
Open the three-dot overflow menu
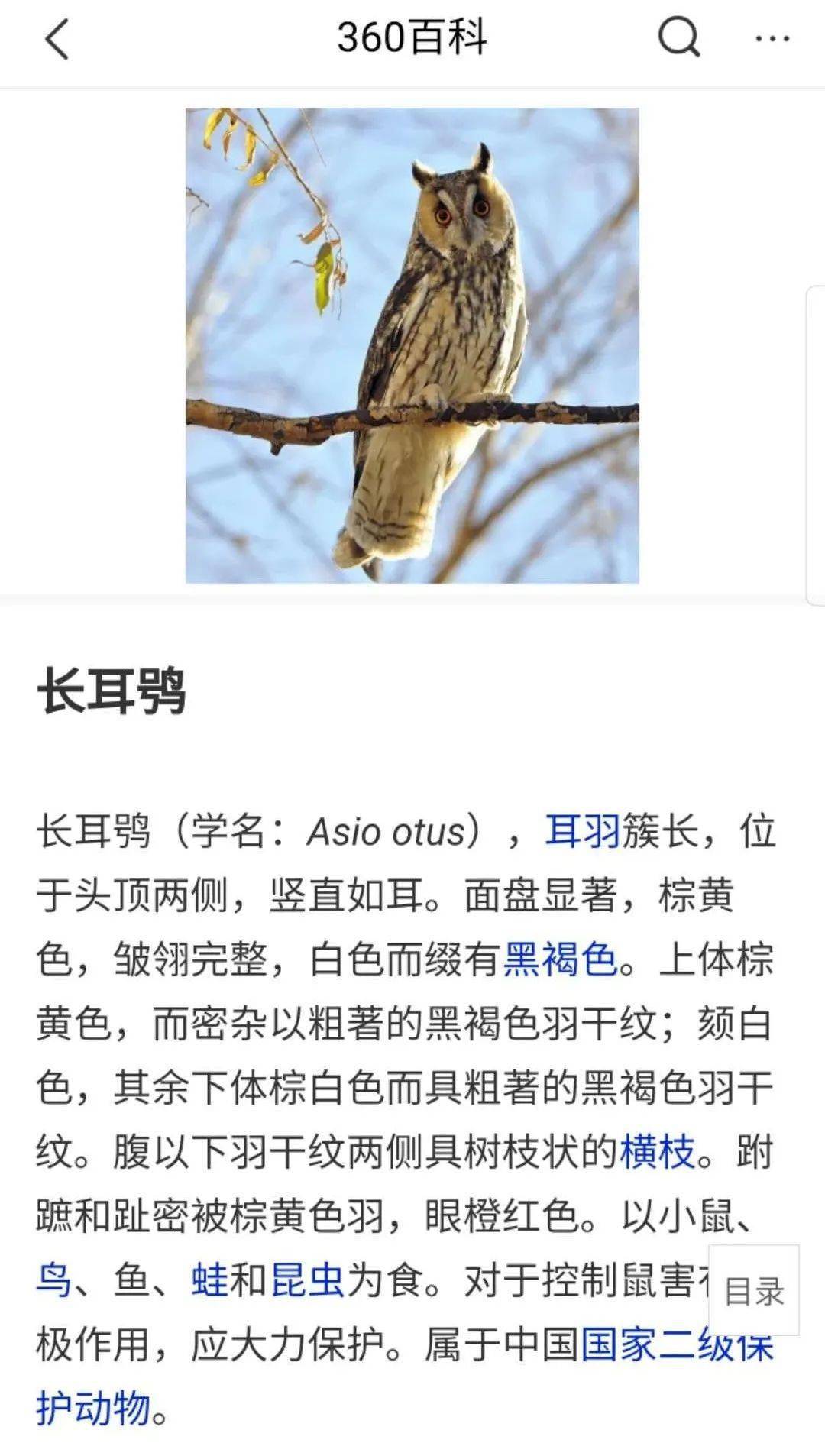pyautogui.click(x=772, y=38)
